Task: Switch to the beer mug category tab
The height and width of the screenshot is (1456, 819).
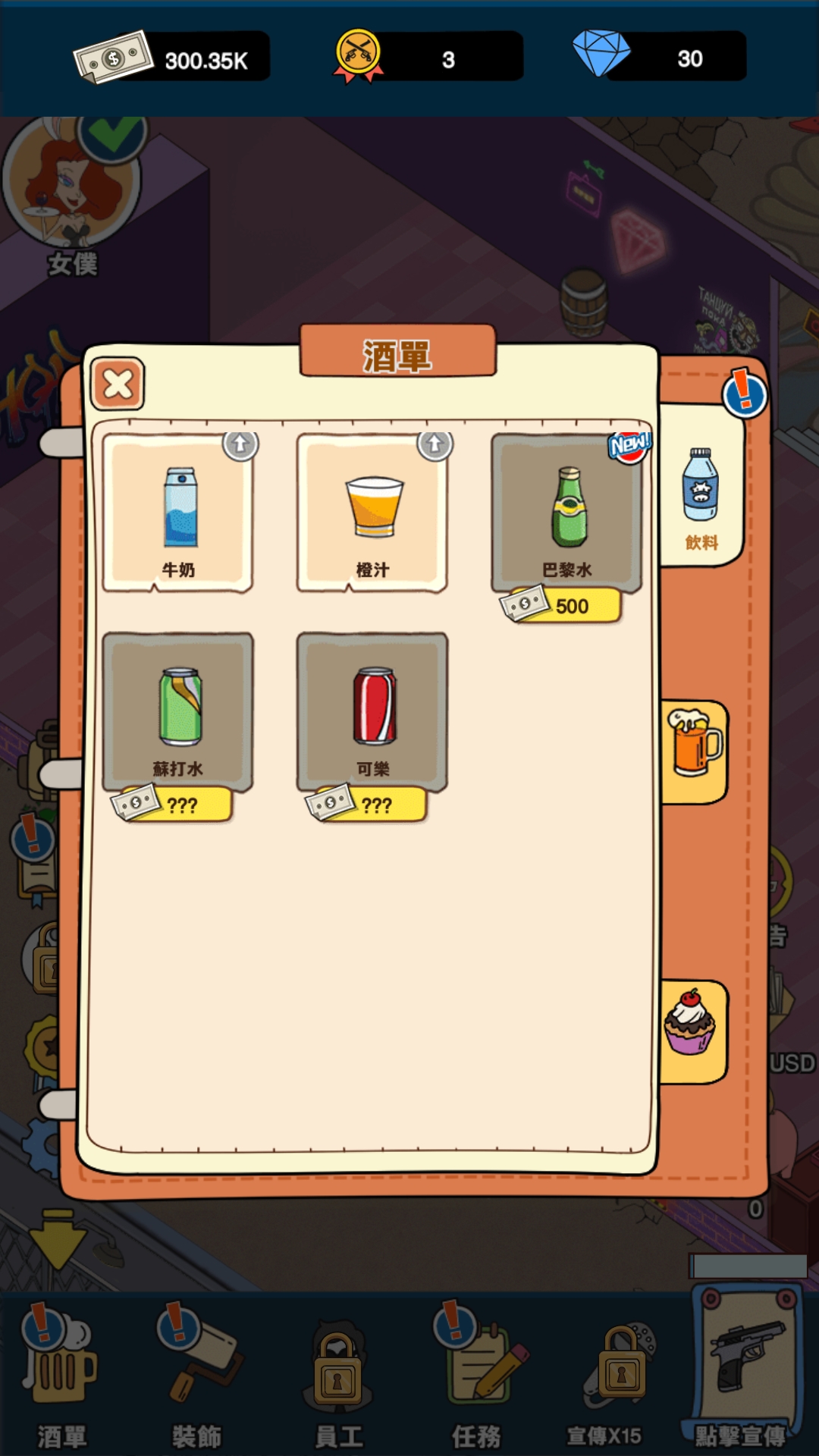Action: point(694,751)
